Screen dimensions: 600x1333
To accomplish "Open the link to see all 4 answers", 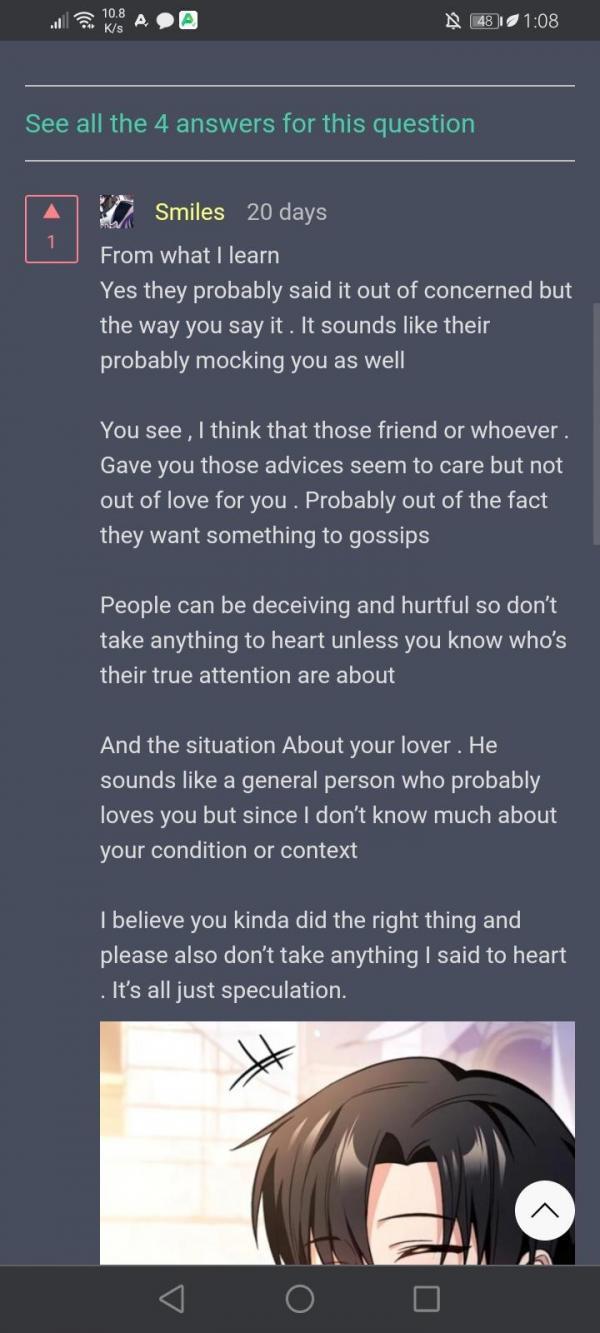I will pos(250,124).
